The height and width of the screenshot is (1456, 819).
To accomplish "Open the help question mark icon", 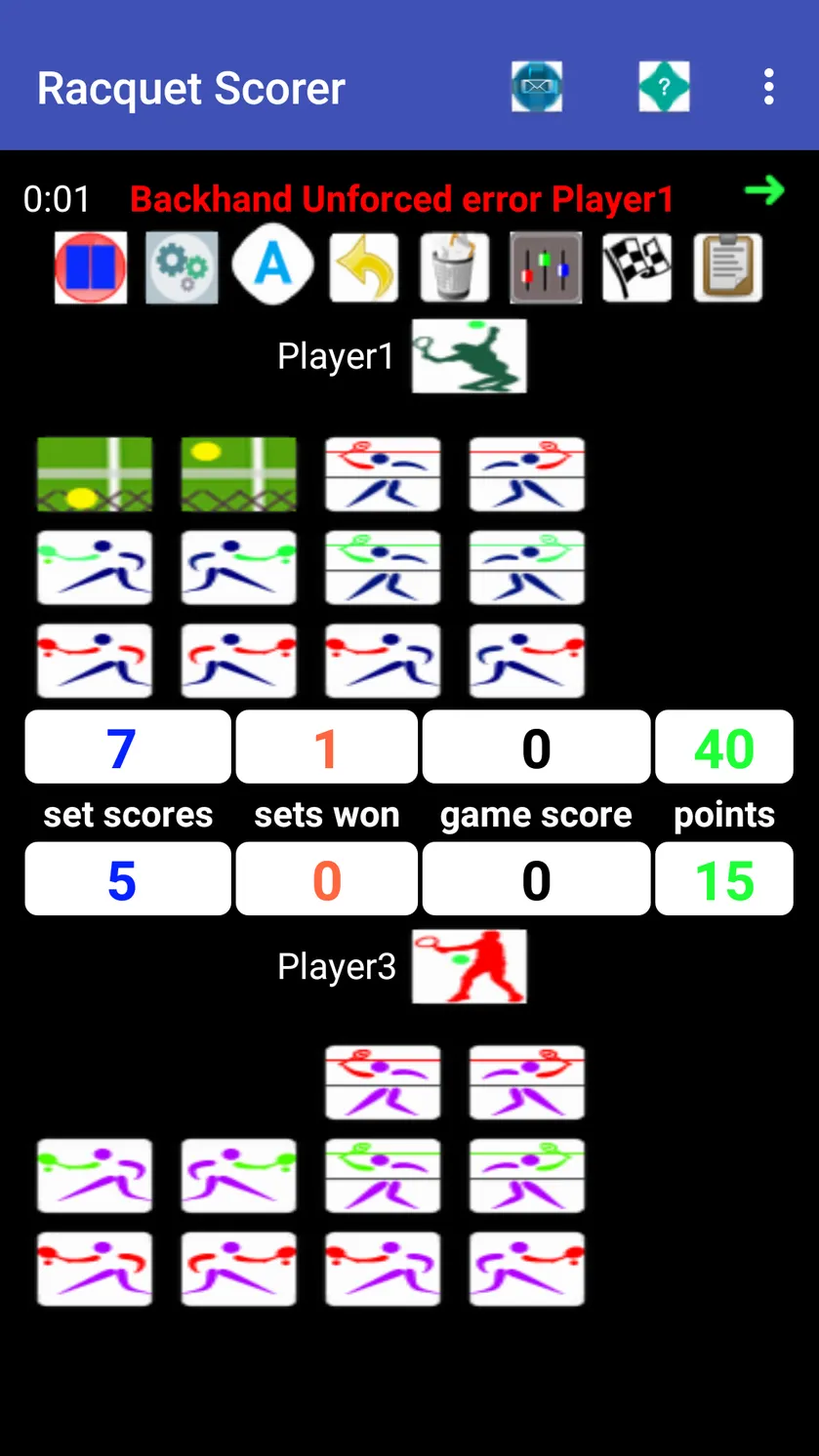I will click(664, 87).
